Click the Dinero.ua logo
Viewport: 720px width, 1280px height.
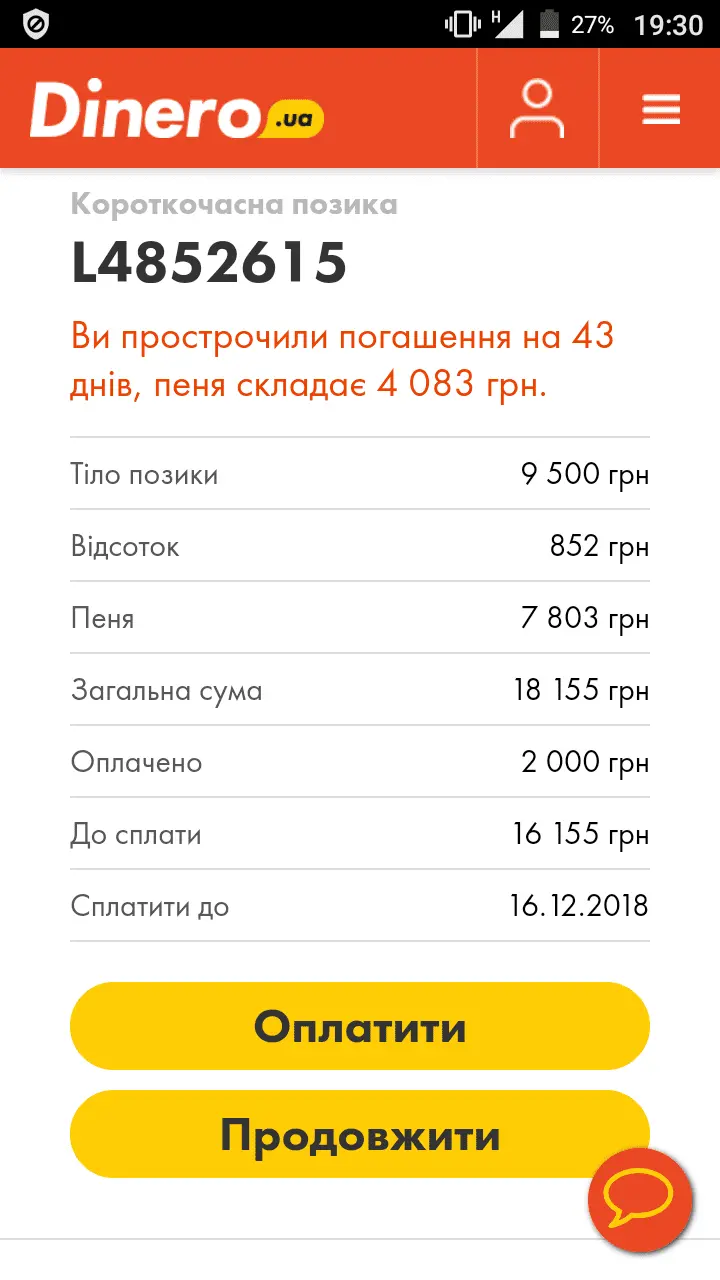[x=175, y=108]
